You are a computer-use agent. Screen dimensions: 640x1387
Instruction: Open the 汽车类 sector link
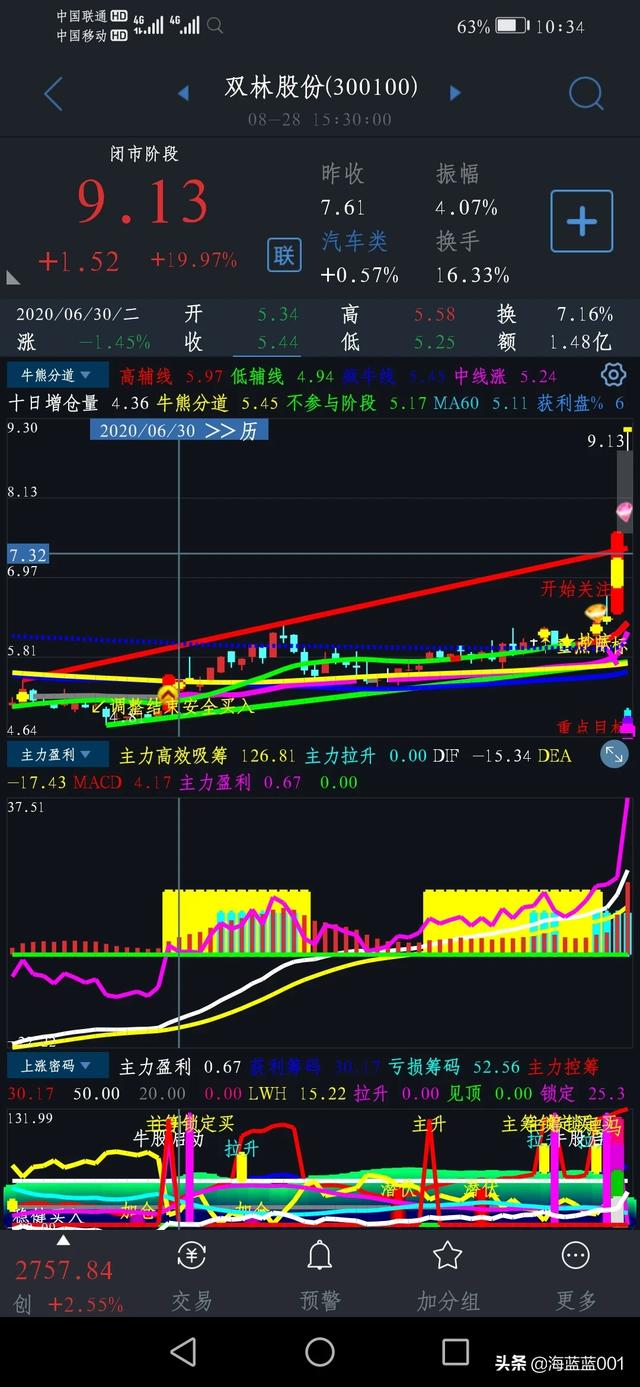[x=353, y=241]
